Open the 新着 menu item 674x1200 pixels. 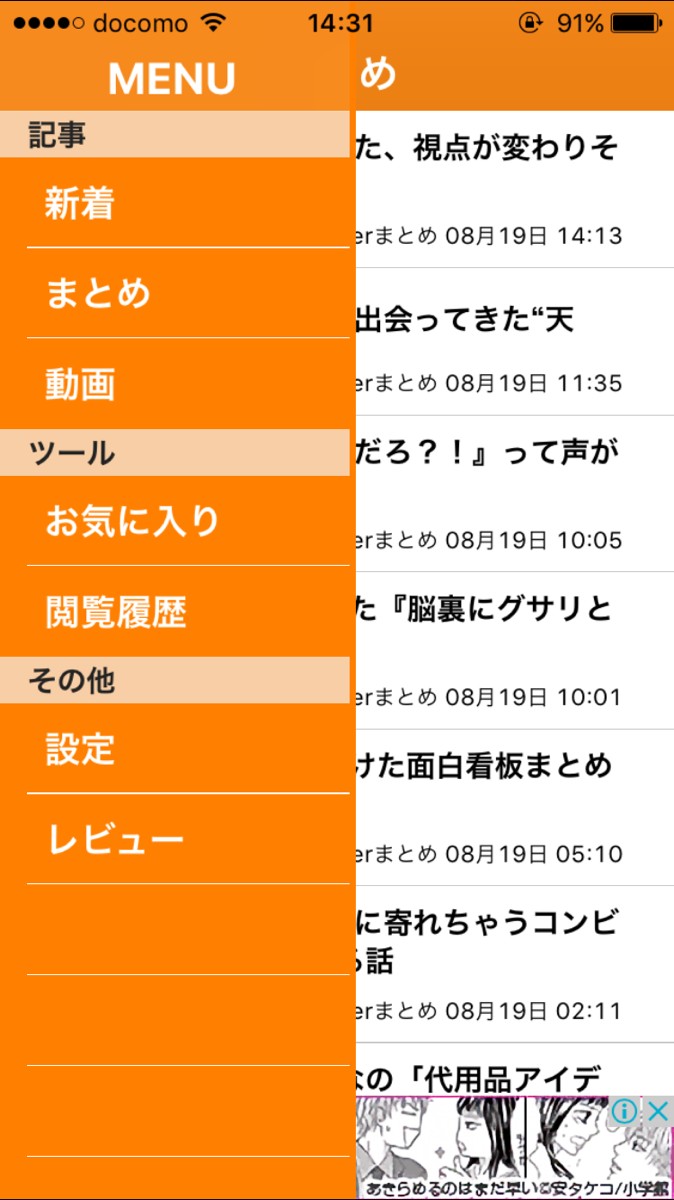point(80,204)
